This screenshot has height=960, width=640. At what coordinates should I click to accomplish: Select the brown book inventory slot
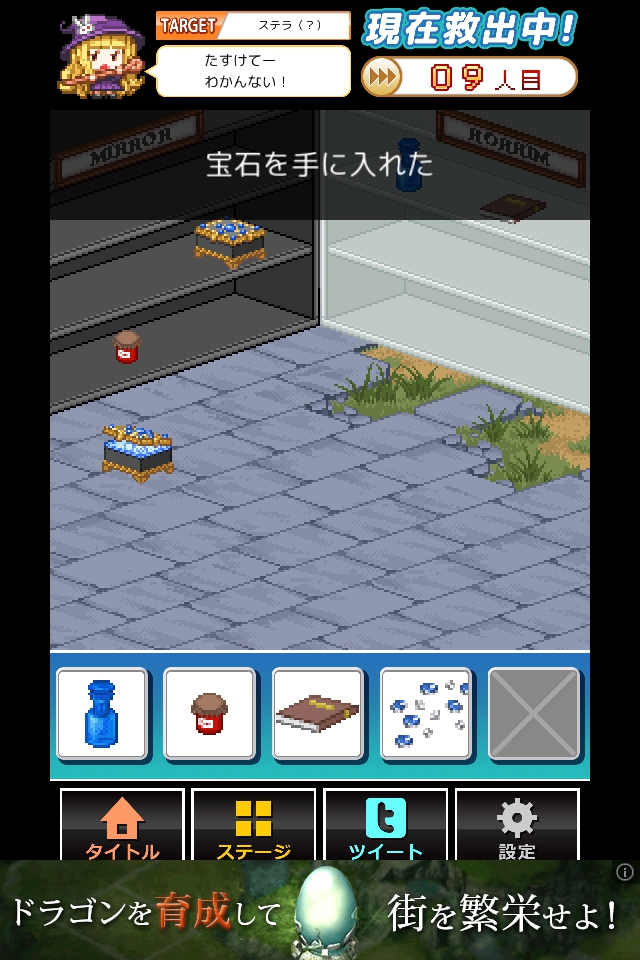pyautogui.click(x=318, y=714)
